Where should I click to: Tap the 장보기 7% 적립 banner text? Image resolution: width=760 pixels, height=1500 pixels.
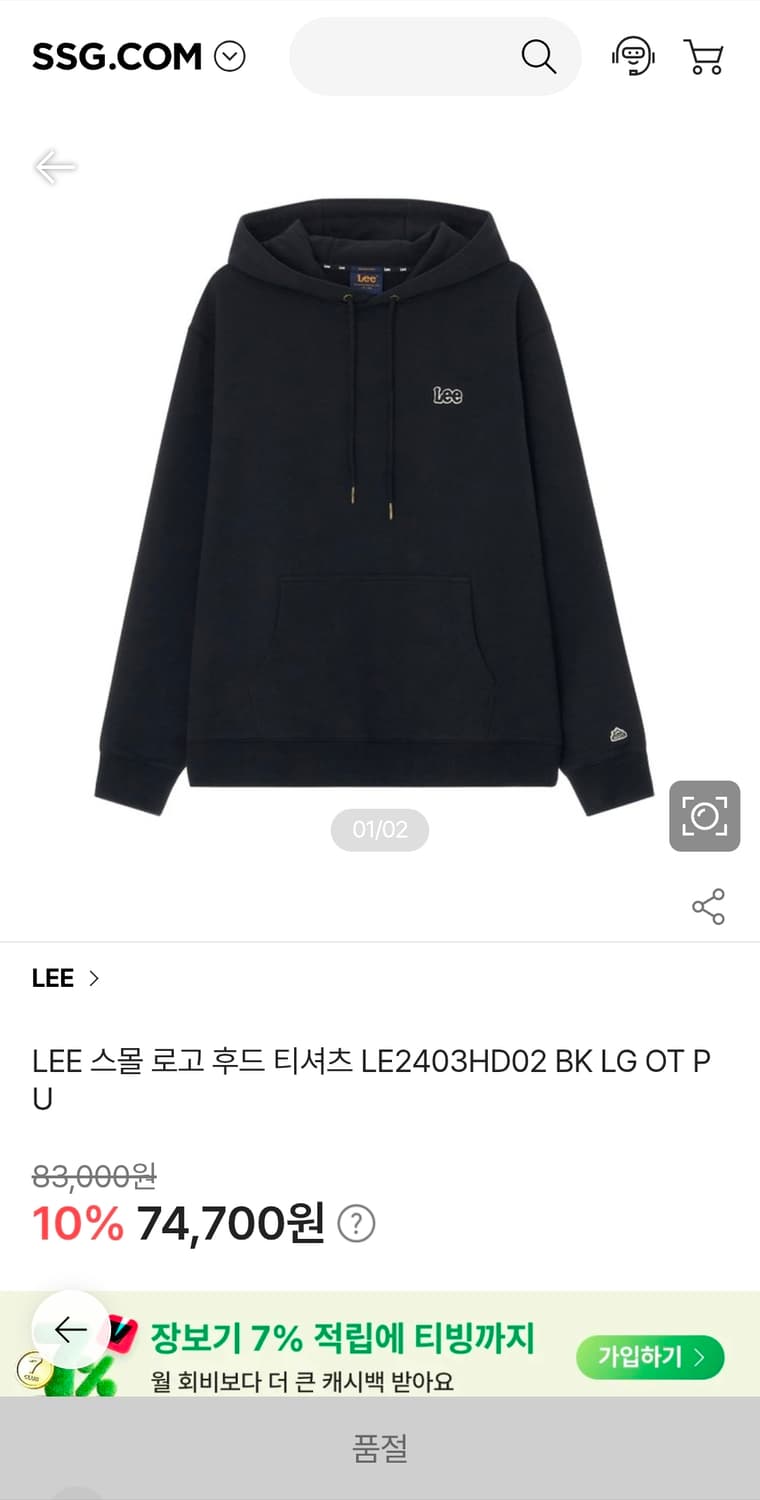coord(346,1334)
